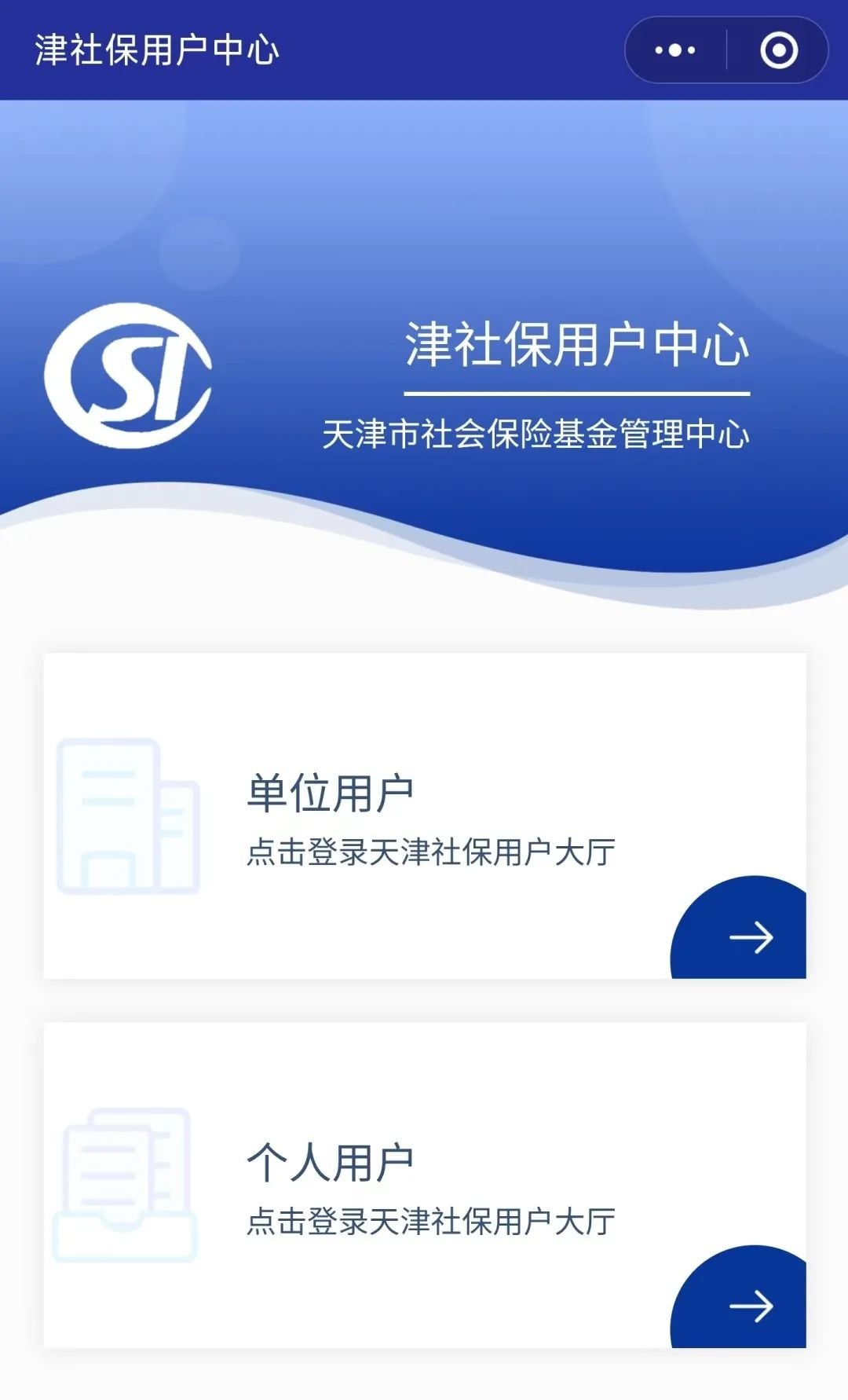
Task: Tap the arrow button on 单位用户 card
Action: point(750,936)
